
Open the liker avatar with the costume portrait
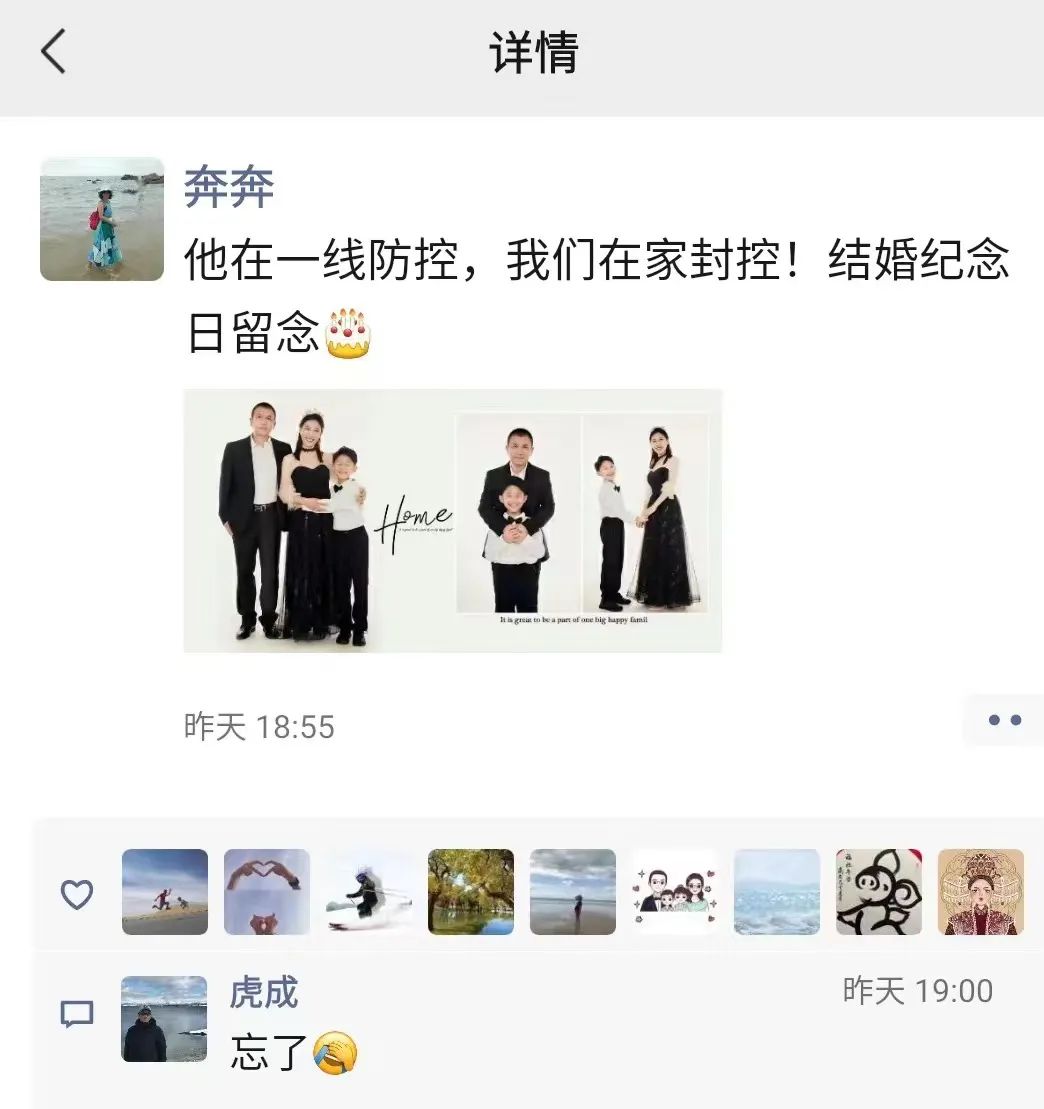coord(980,892)
